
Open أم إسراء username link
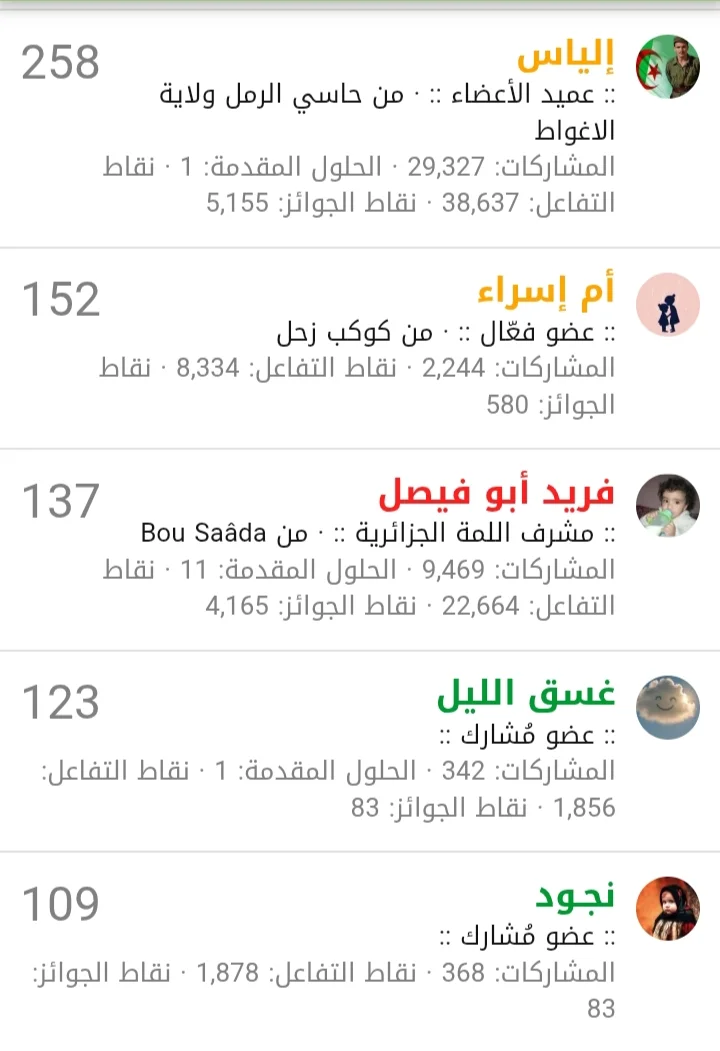[x=545, y=292]
